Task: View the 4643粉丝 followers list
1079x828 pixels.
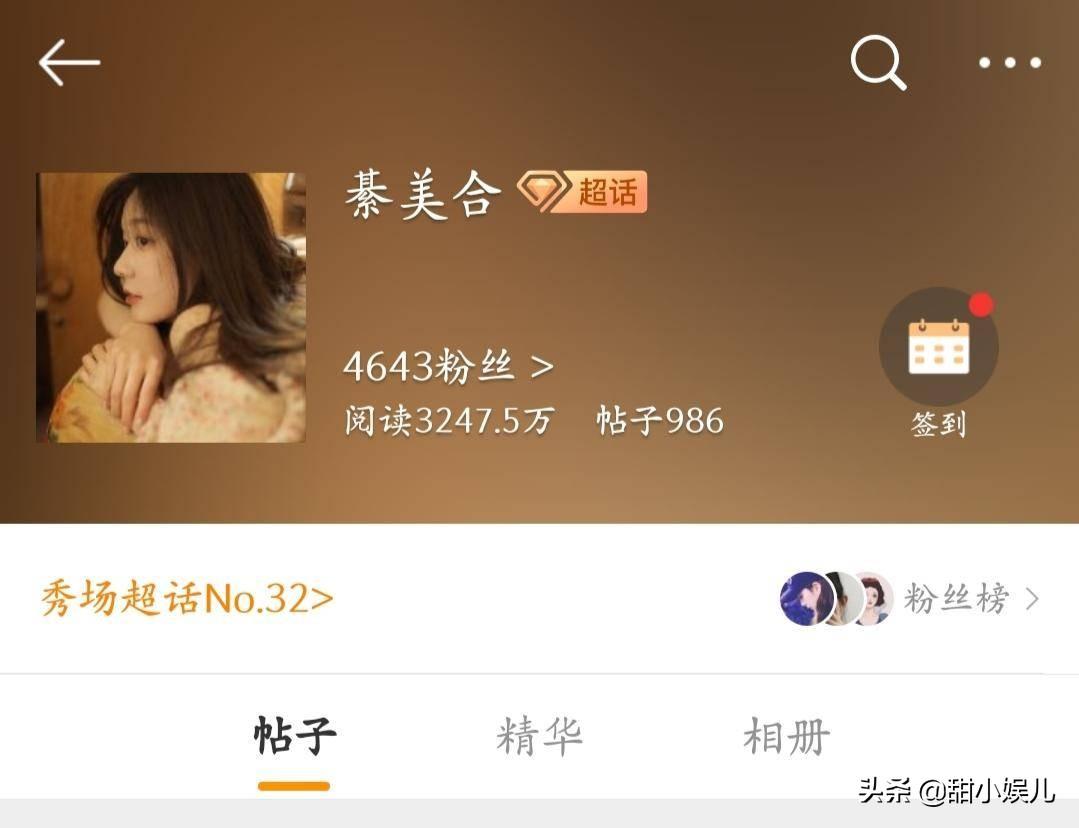Action: [448, 367]
